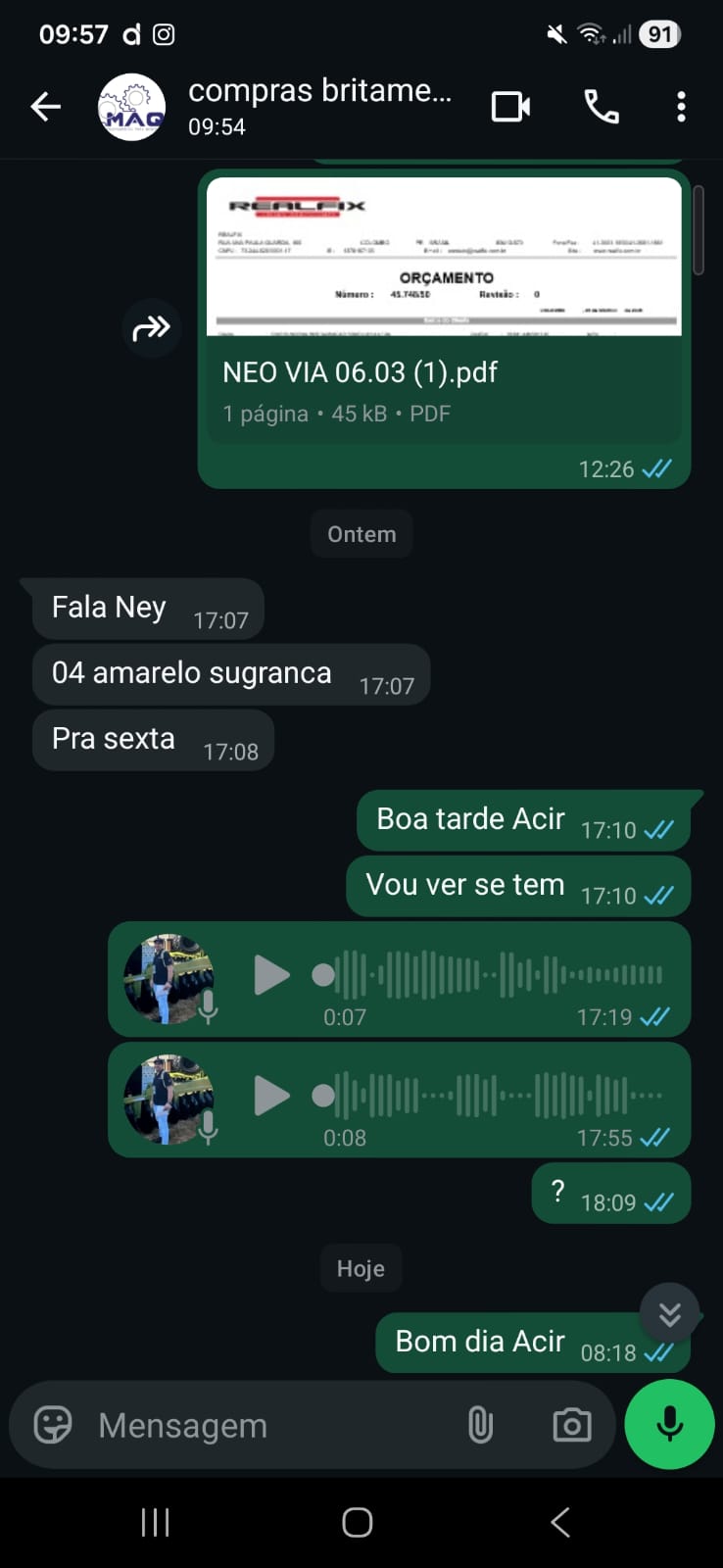Screen dimensions: 723x1568
Task: Open the recent apps view
Action: pos(156,1522)
